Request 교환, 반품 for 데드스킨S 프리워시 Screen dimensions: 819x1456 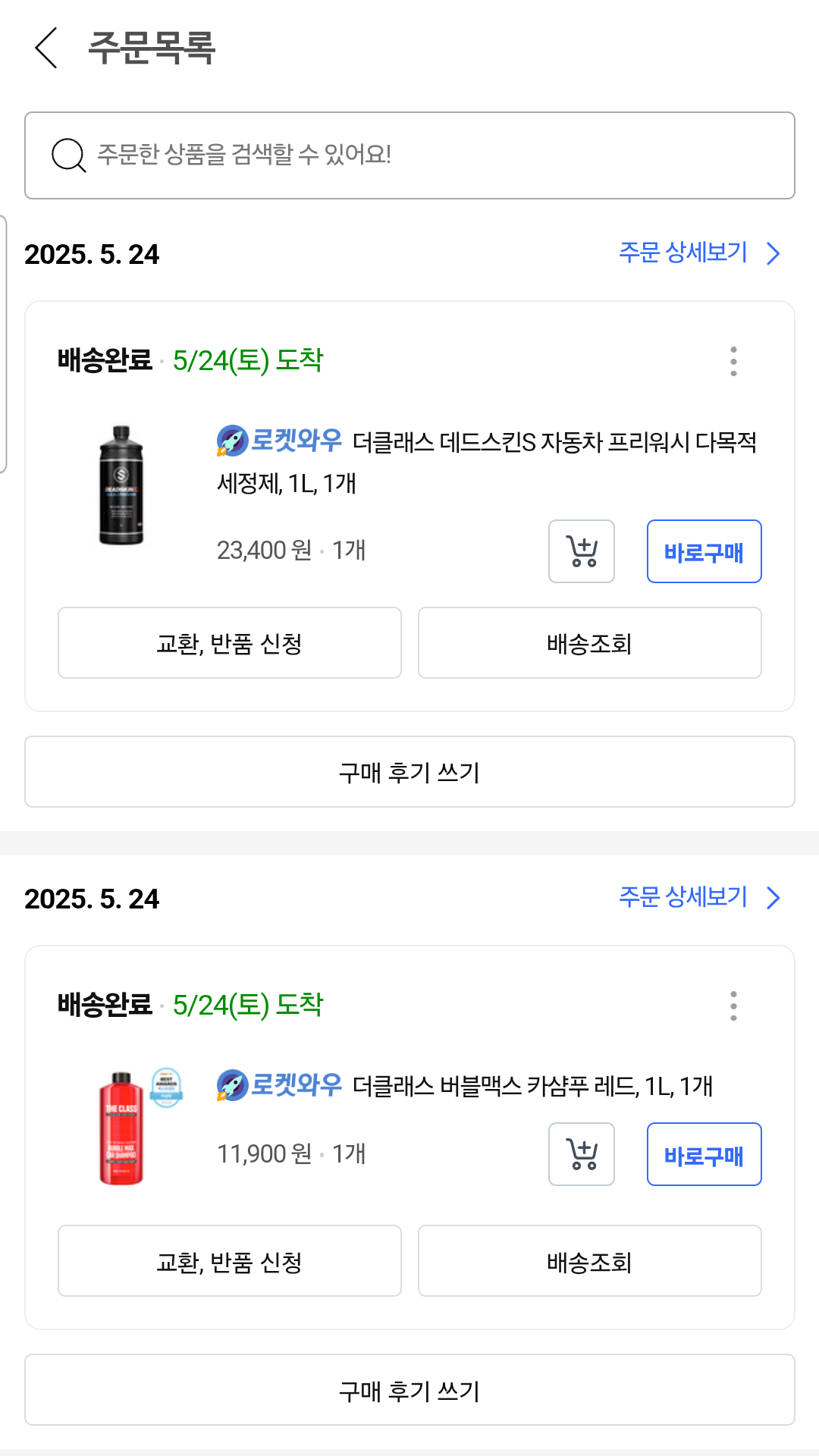(229, 643)
